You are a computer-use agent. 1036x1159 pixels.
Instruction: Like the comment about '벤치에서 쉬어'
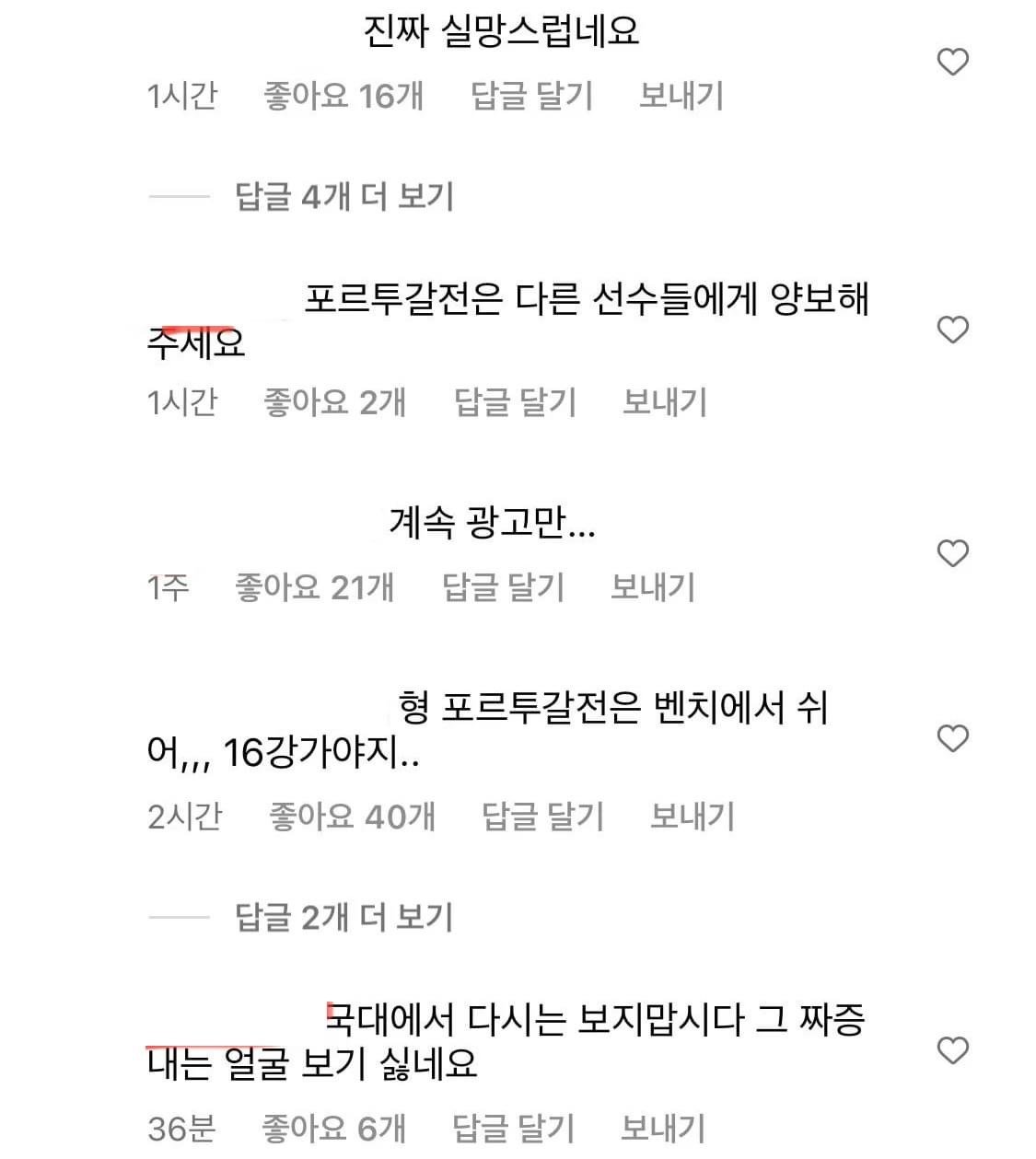tap(952, 738)
